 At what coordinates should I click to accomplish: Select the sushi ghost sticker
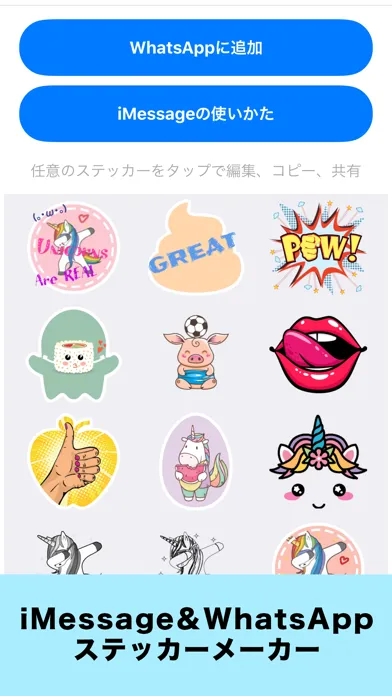click(x=74, y=354)
